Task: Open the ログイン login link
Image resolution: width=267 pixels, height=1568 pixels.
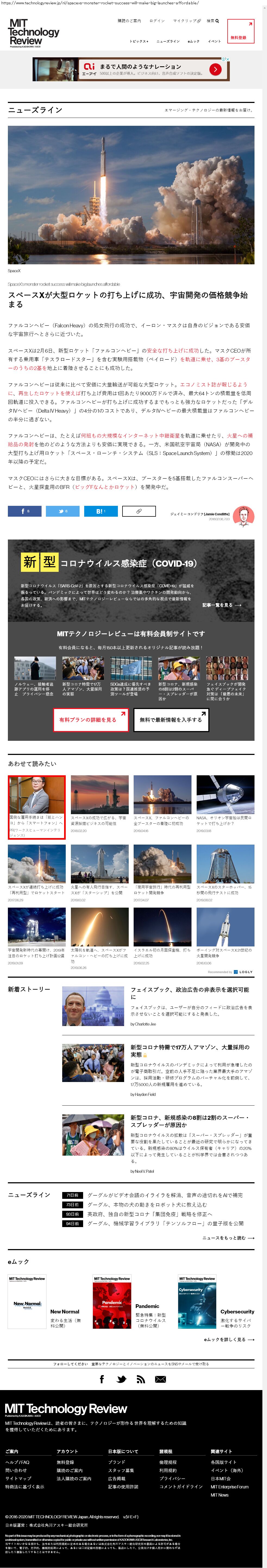Action: pos(157,21)
